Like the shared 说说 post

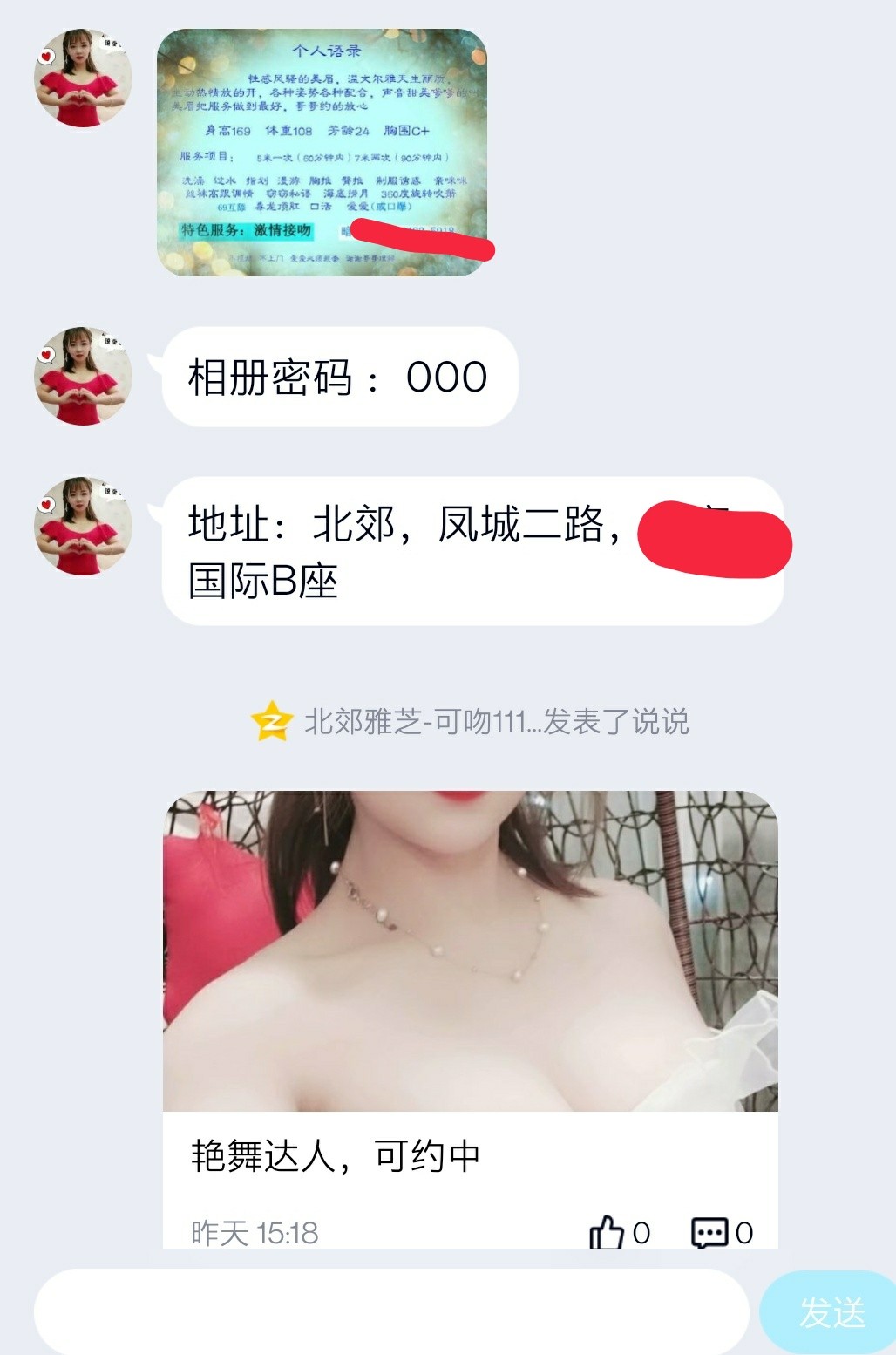click(x=617, y=1233)
